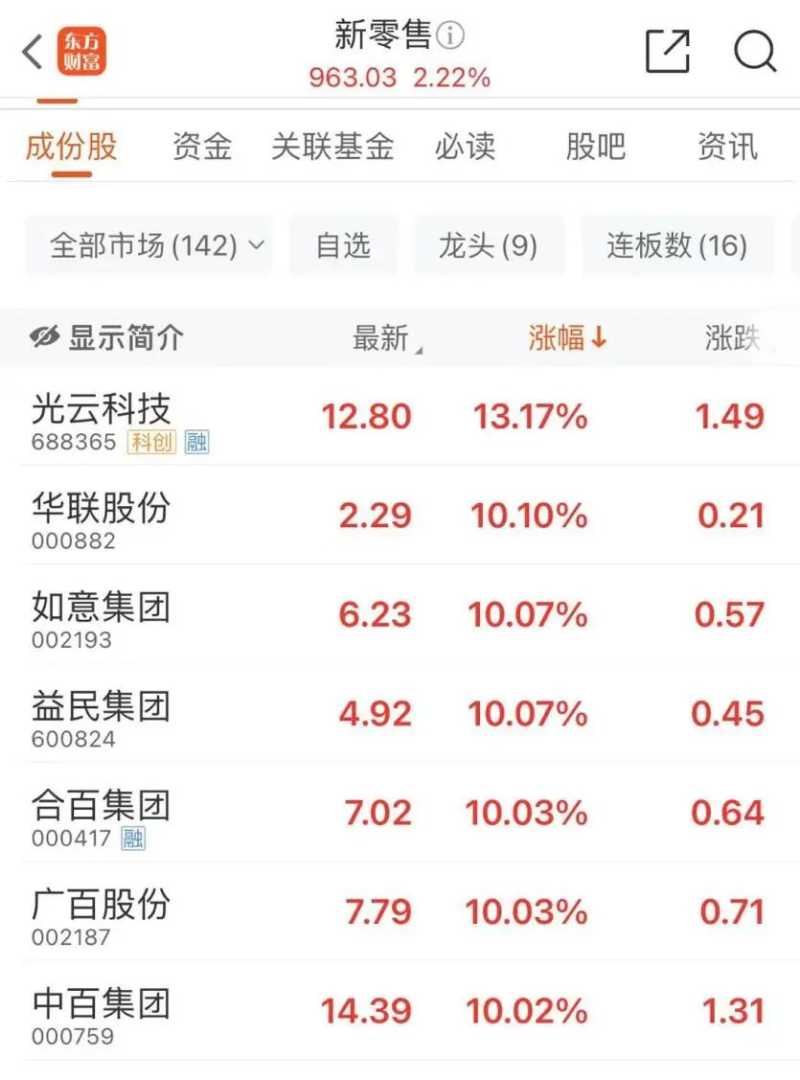The width and height of the screenshot is (800, 1080).
Task: Select the 必读 tab
Action: (x=465, y=147)
